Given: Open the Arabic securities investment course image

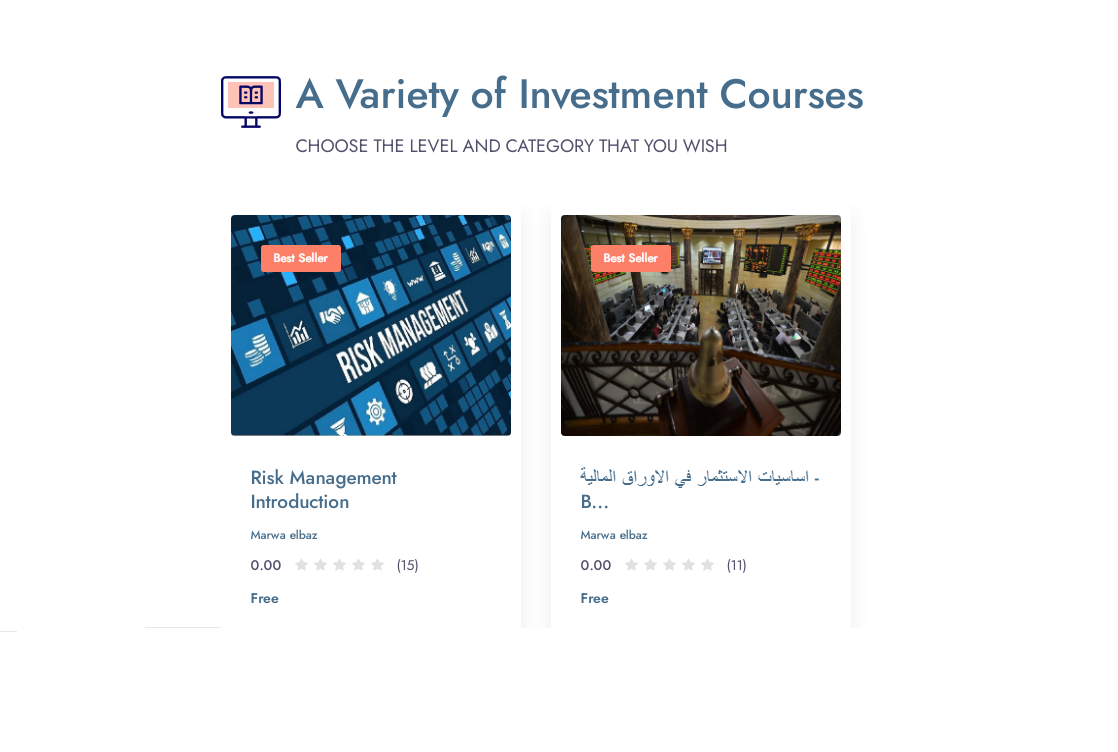Looking at the screenshot, I should click(700, 325).
